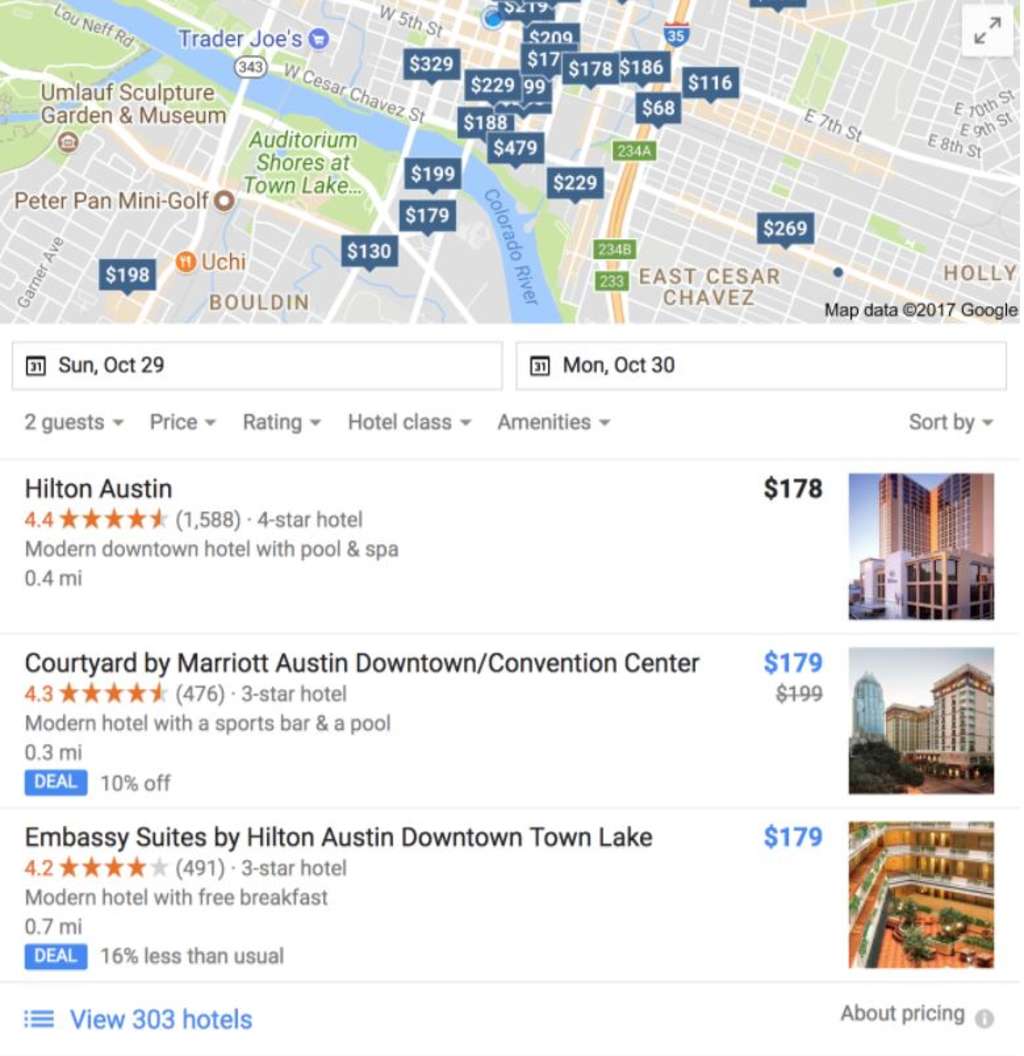Select the $130 map price marker

coord(368,251)
